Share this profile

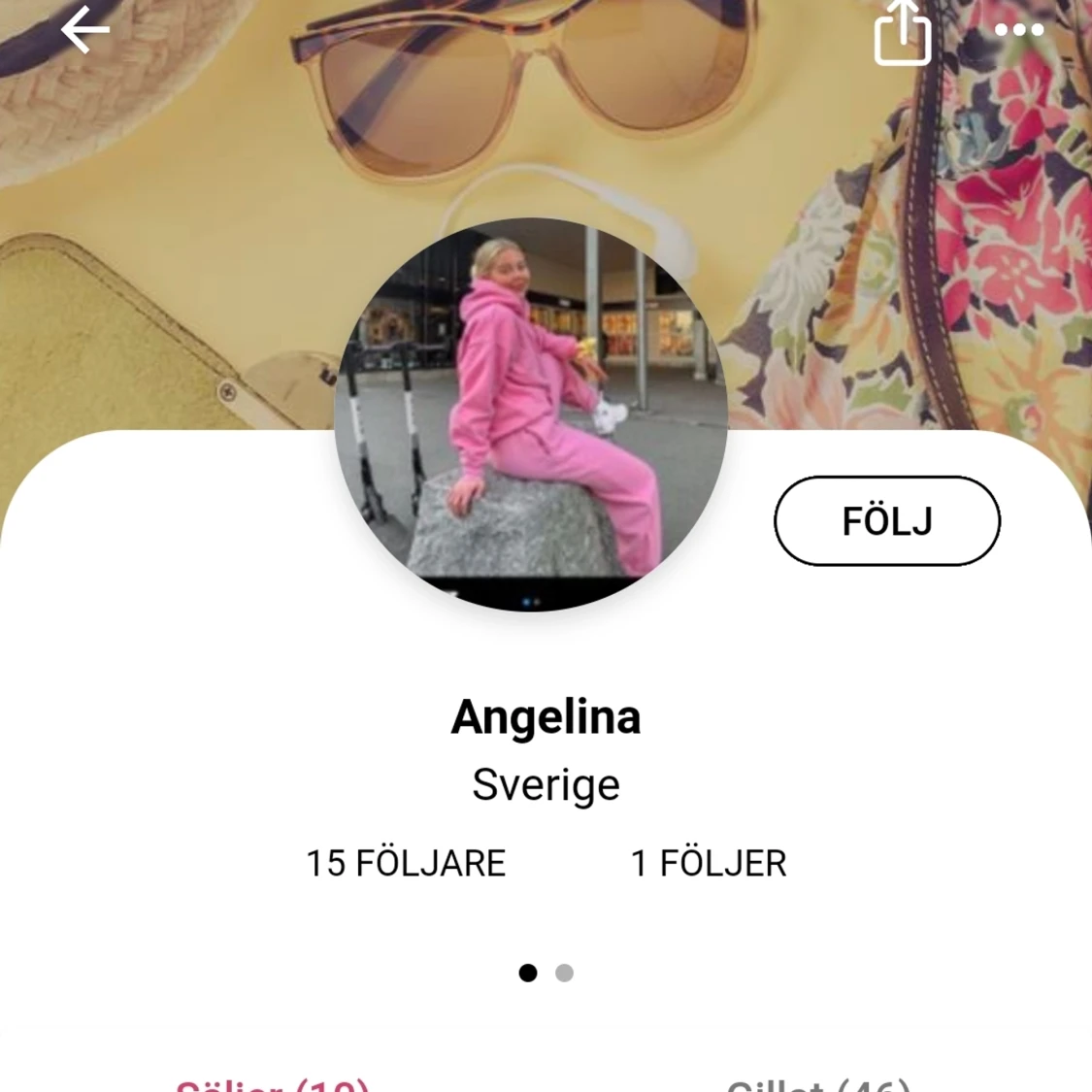[902, 32]
